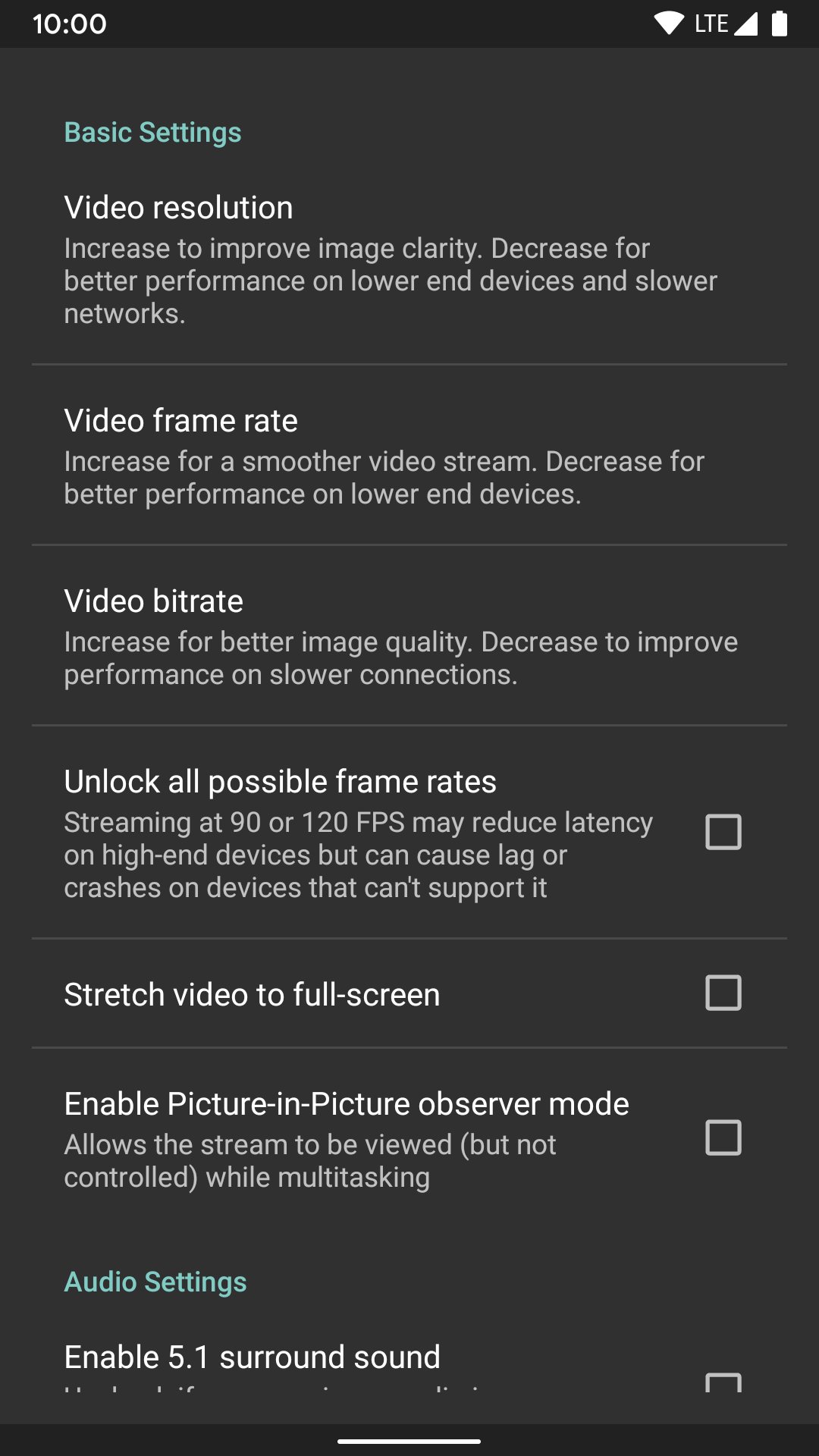This screenshot has width=819, height=1456.
Task: Click the Video resolution label
Action: tap(179, 206)
